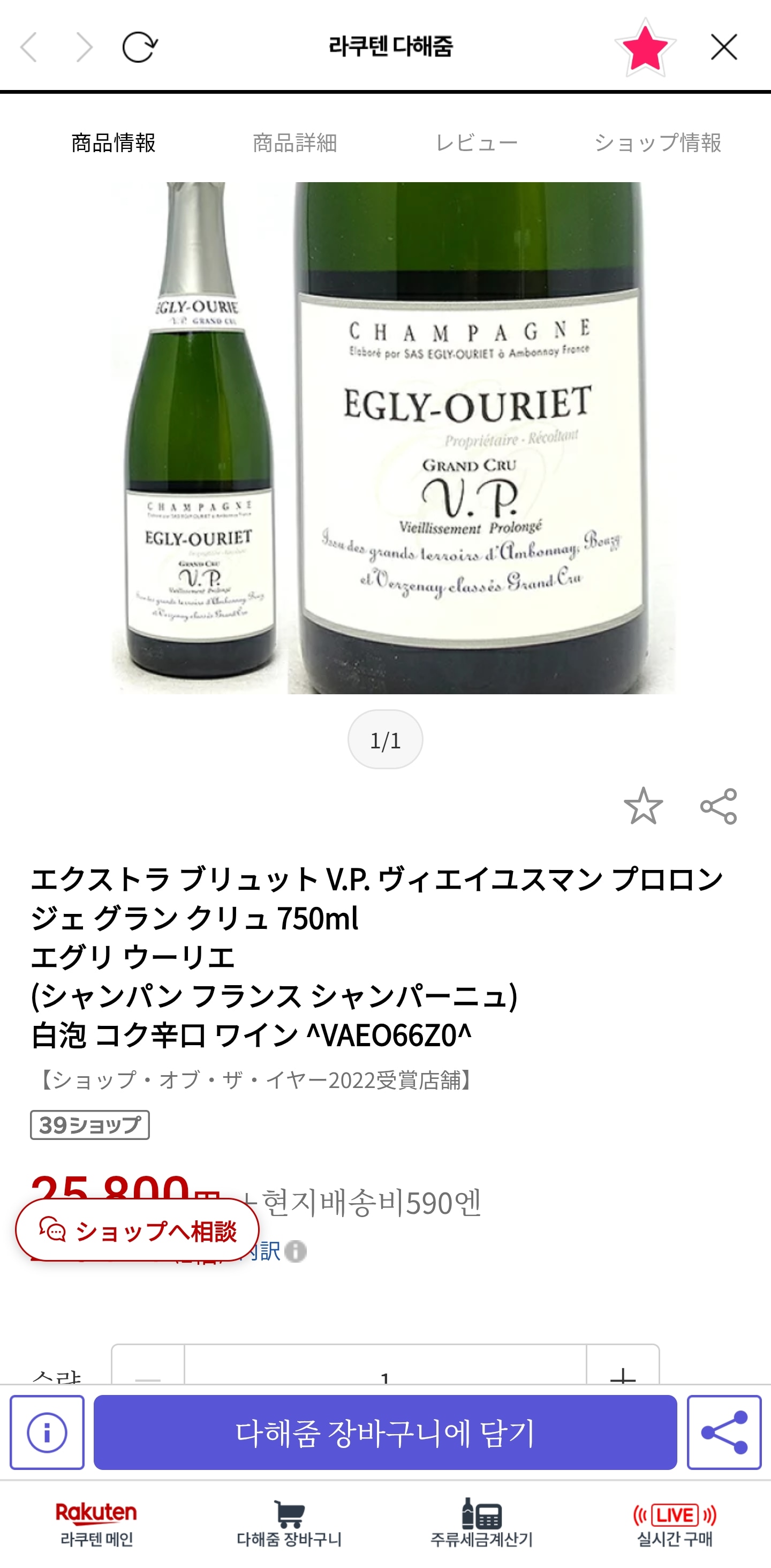Go back to the previous page
771x1568 pixels.
click(28, 48)
